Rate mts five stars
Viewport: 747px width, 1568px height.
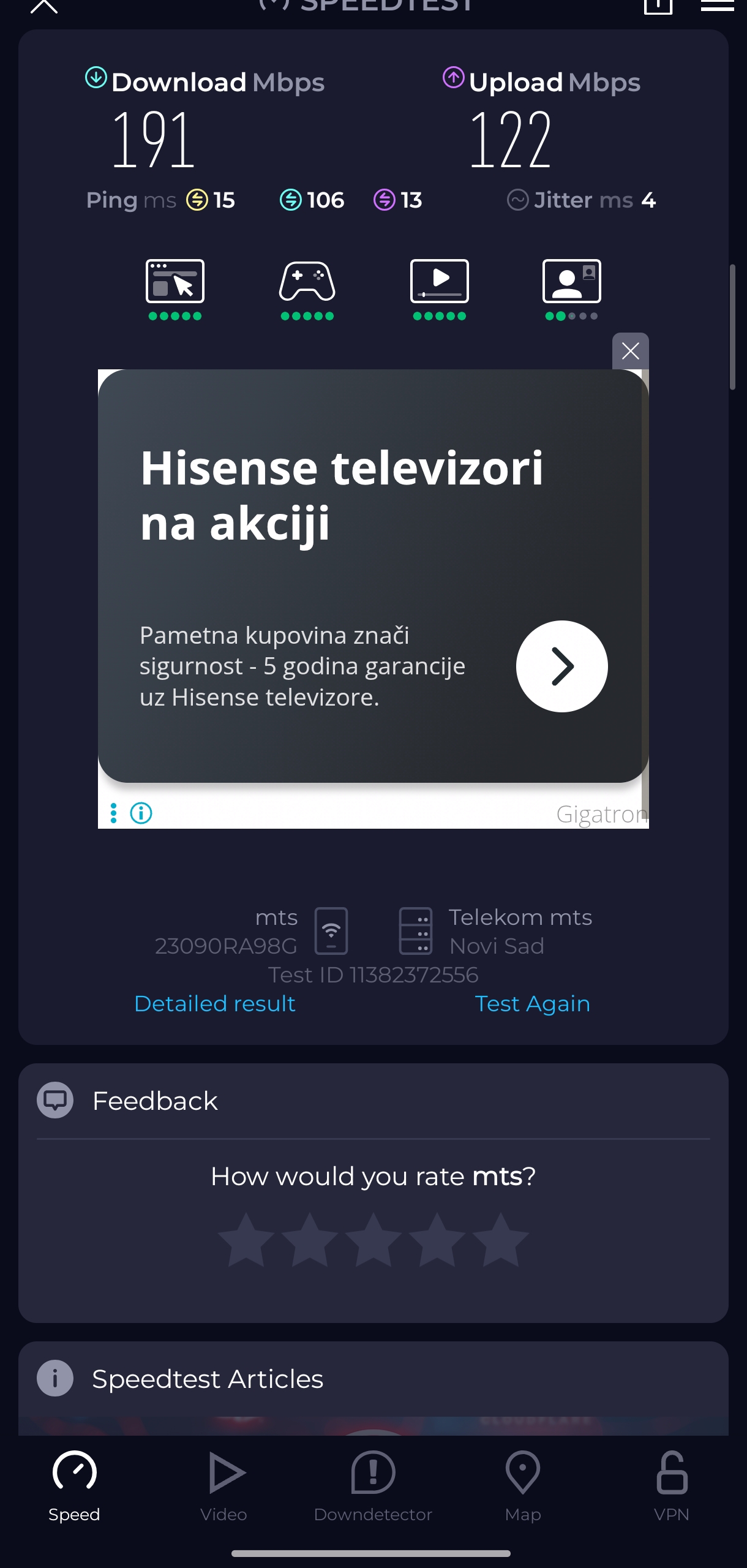click(x=500, y=1240)
